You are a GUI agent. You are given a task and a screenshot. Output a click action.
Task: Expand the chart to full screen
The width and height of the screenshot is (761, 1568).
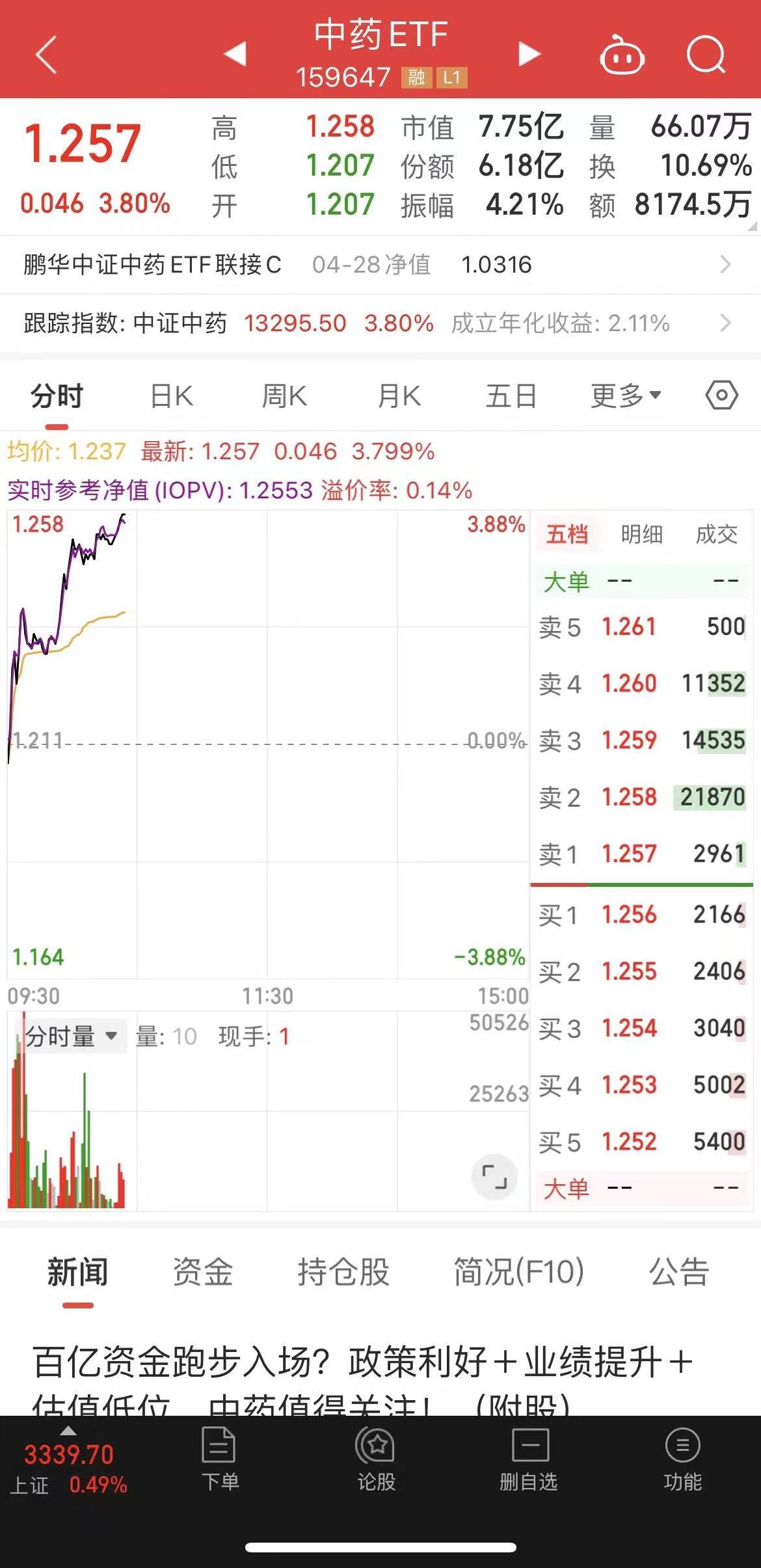point(494,1176)
